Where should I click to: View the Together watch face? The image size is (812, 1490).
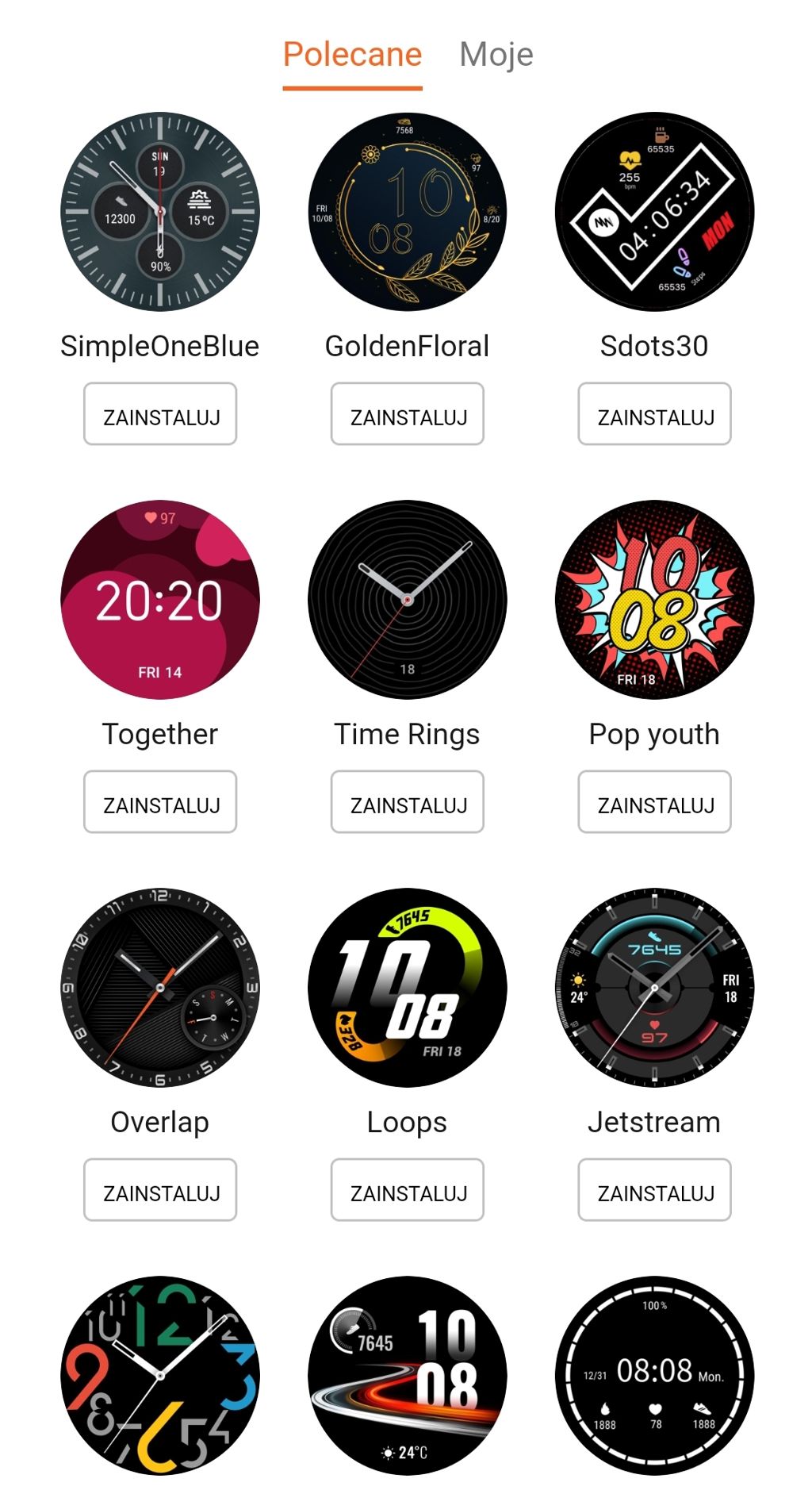(160, 599)
